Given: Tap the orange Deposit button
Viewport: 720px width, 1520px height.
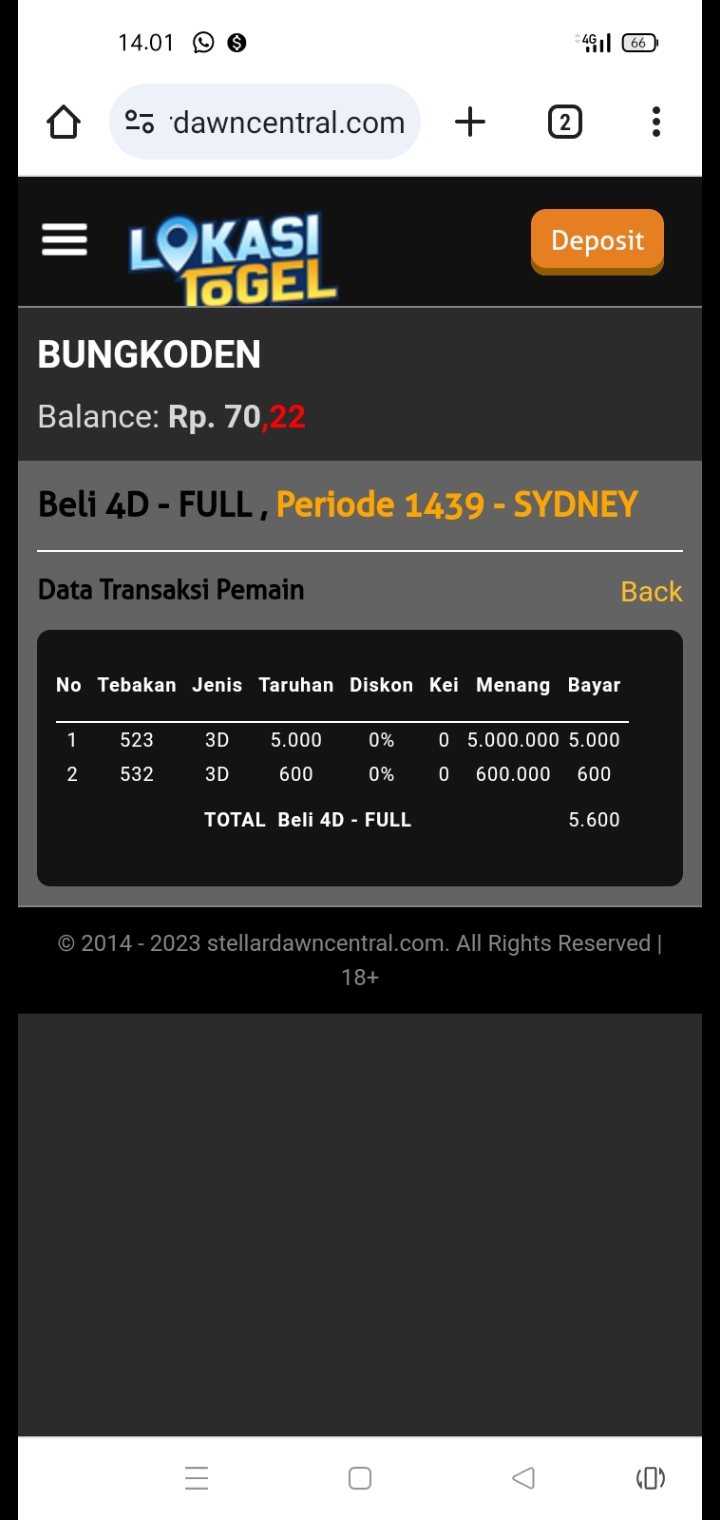Looking at the screenshot, I should point(597,241).
